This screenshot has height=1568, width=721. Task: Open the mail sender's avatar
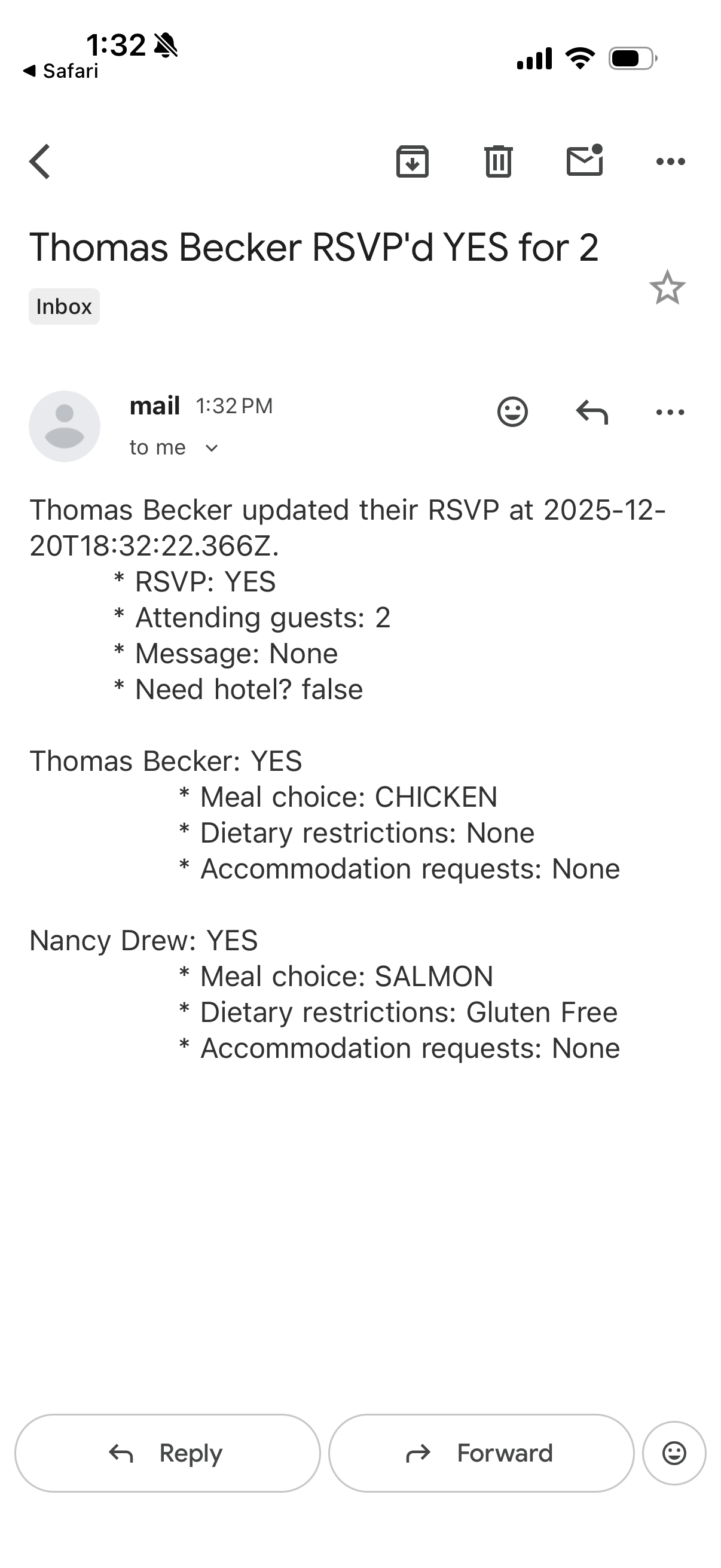tap(65, 426)
